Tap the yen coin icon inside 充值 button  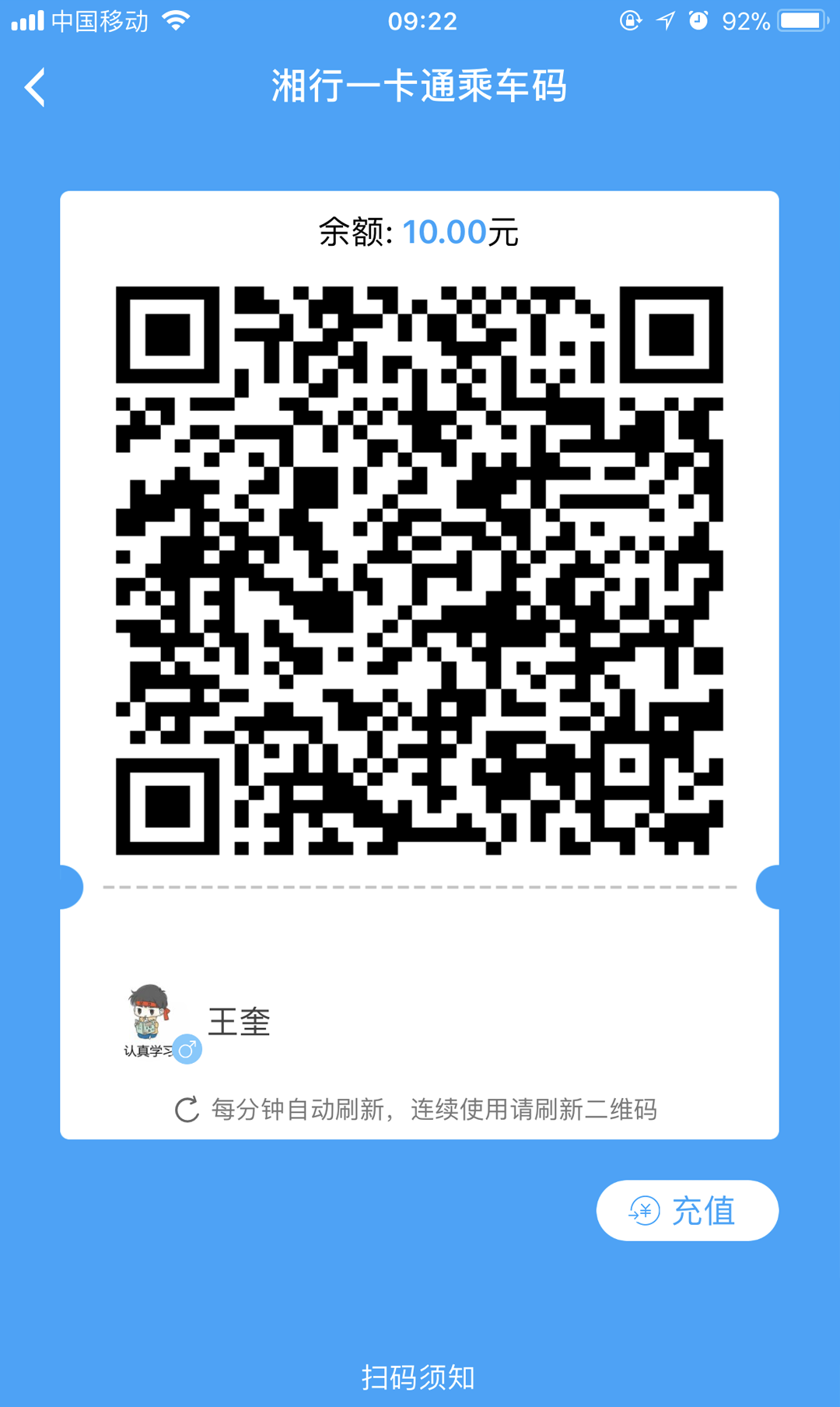643,1211
